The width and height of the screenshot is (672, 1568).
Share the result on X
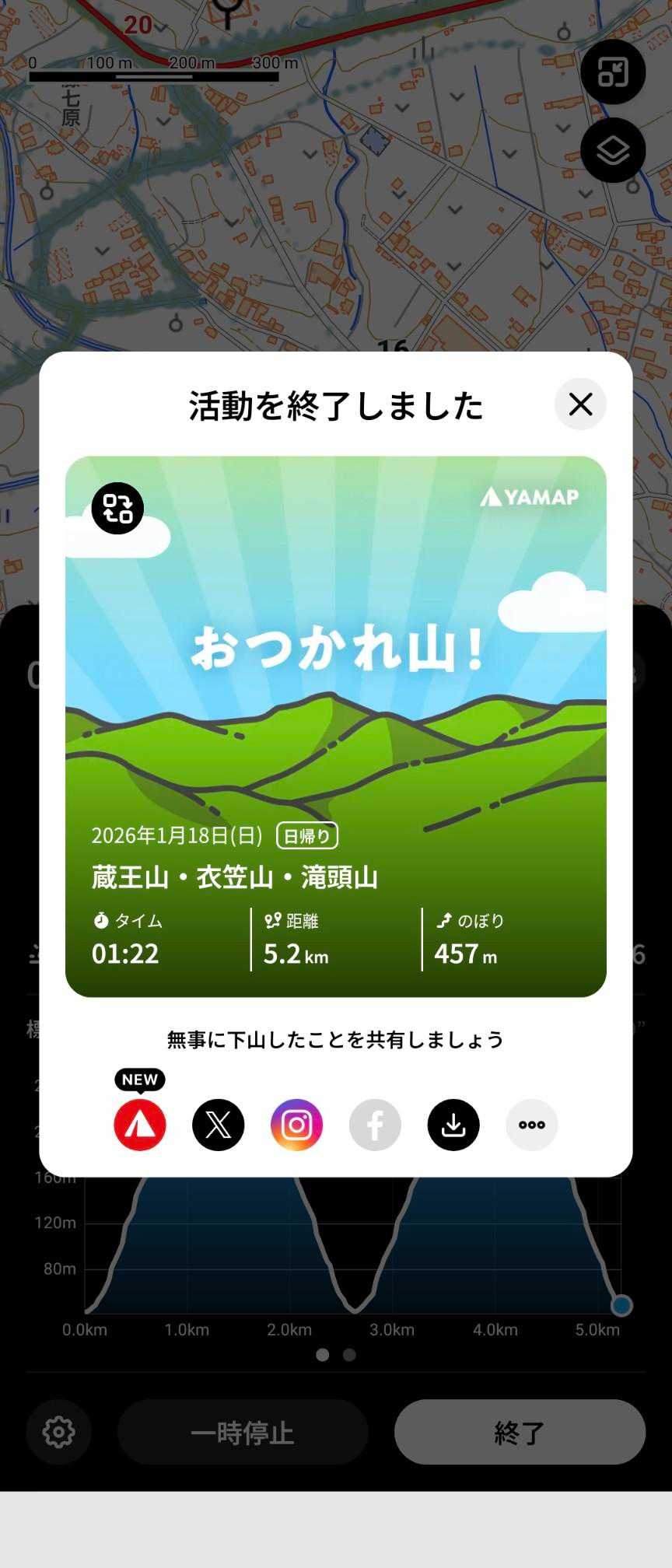(219, 1125)
